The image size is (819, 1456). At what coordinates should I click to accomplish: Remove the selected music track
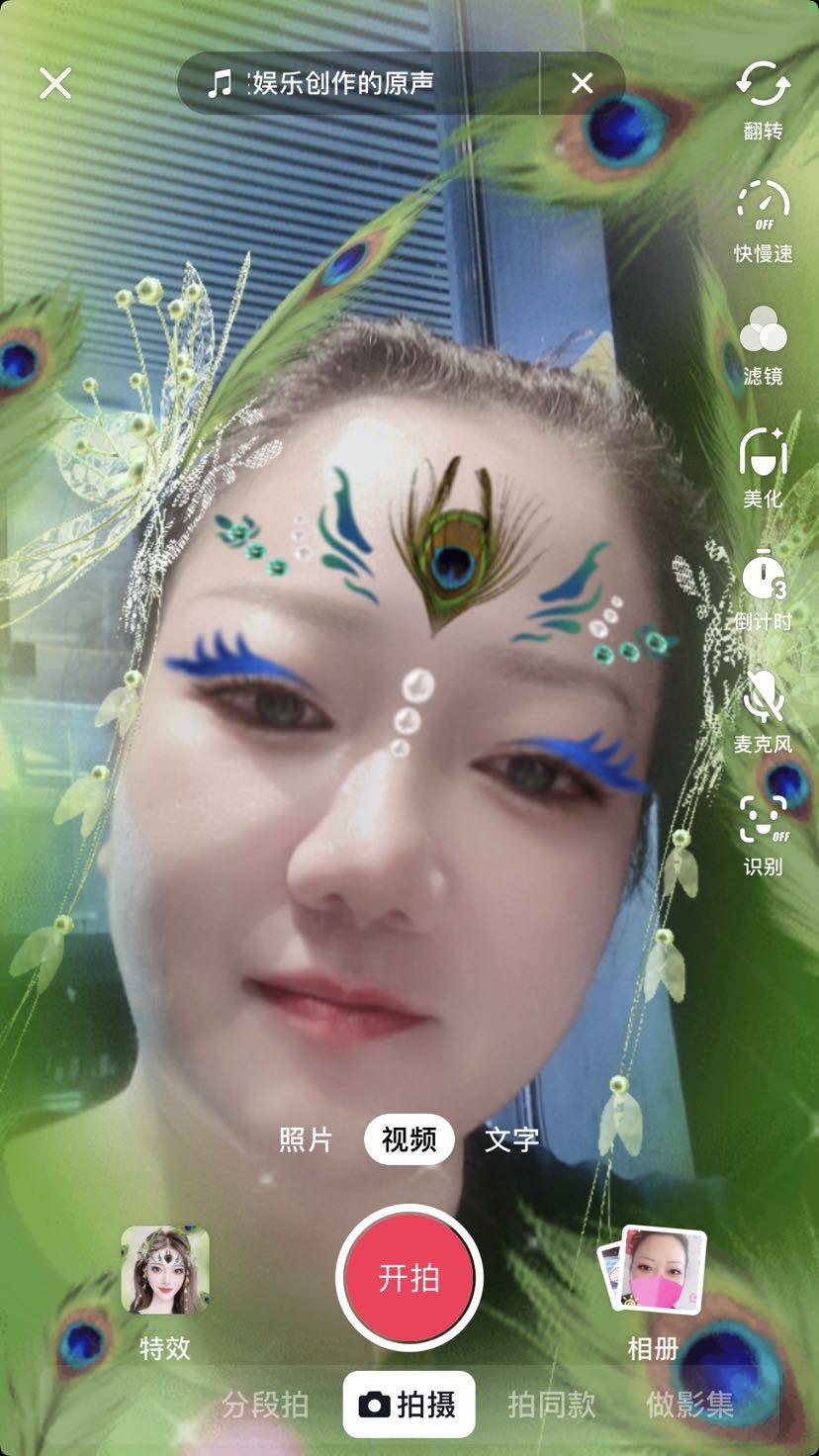[x=583, y=83]
